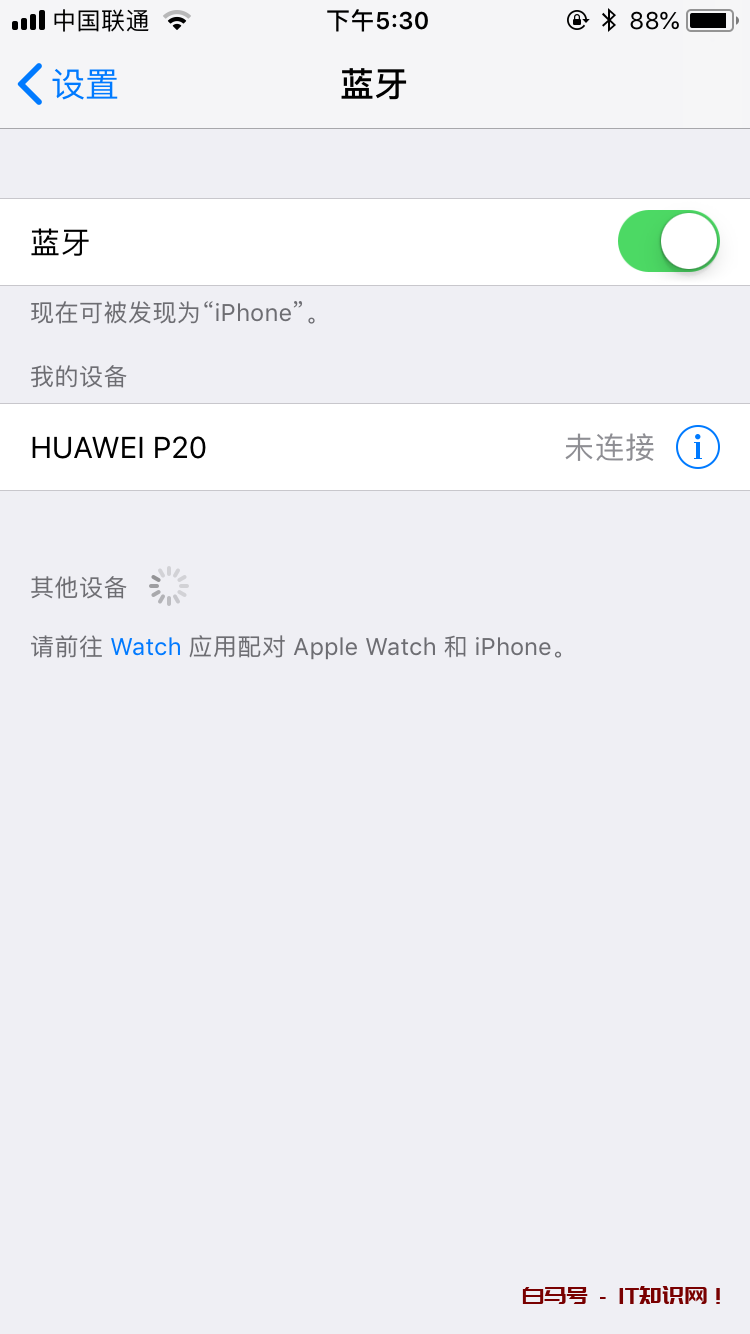Open the Watch app link
The width and height of the screenshot is (750, 1334).
click(146, 647)
